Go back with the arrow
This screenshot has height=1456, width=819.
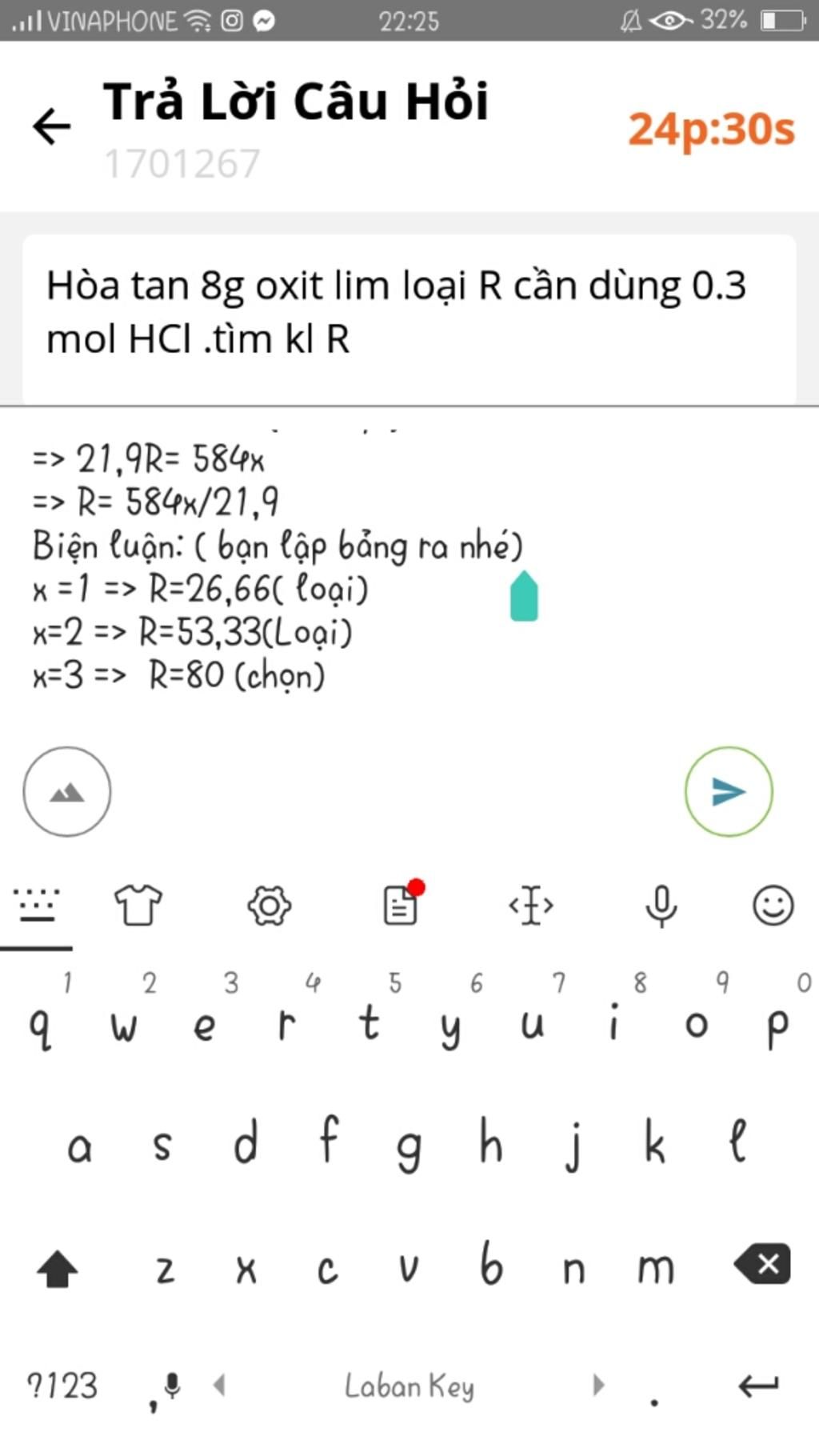point(52,127)
